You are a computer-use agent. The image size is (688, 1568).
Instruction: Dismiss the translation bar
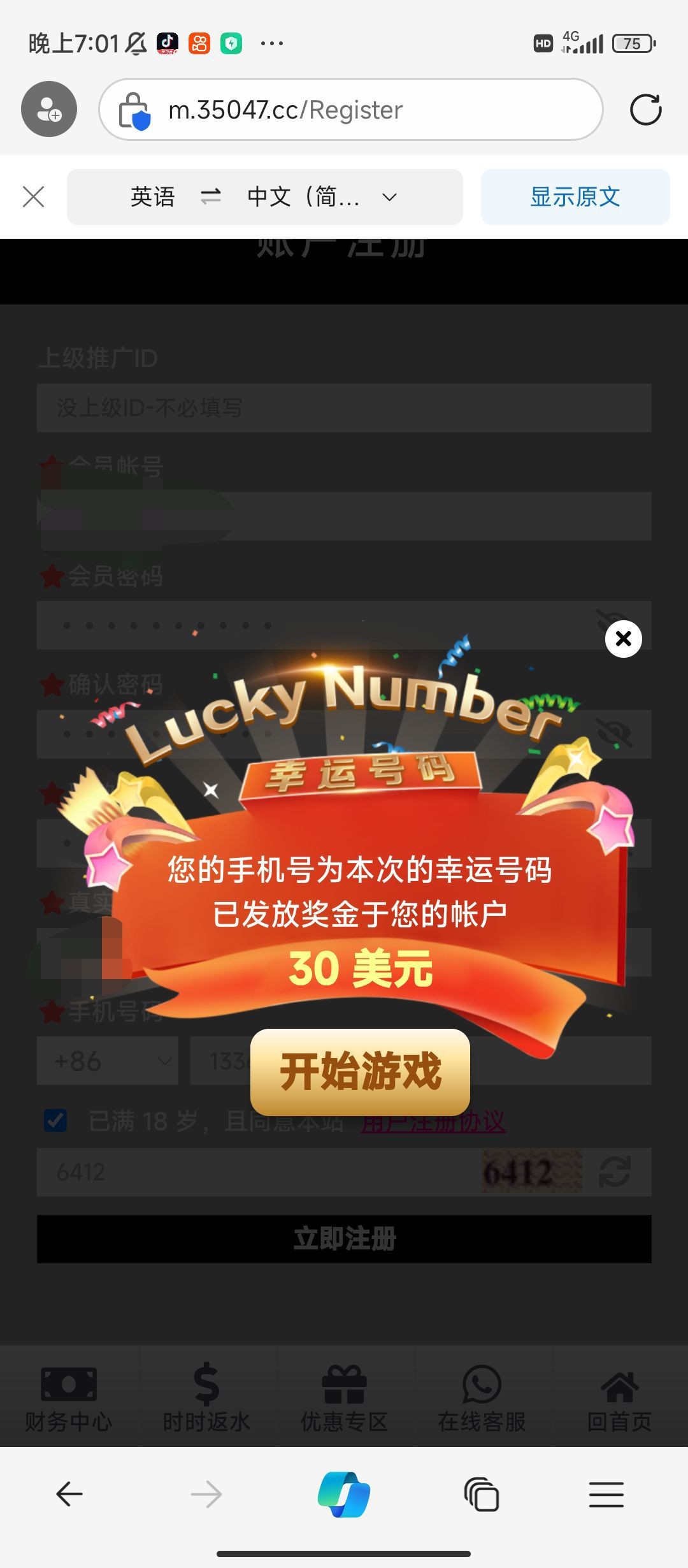click(33, 197)
